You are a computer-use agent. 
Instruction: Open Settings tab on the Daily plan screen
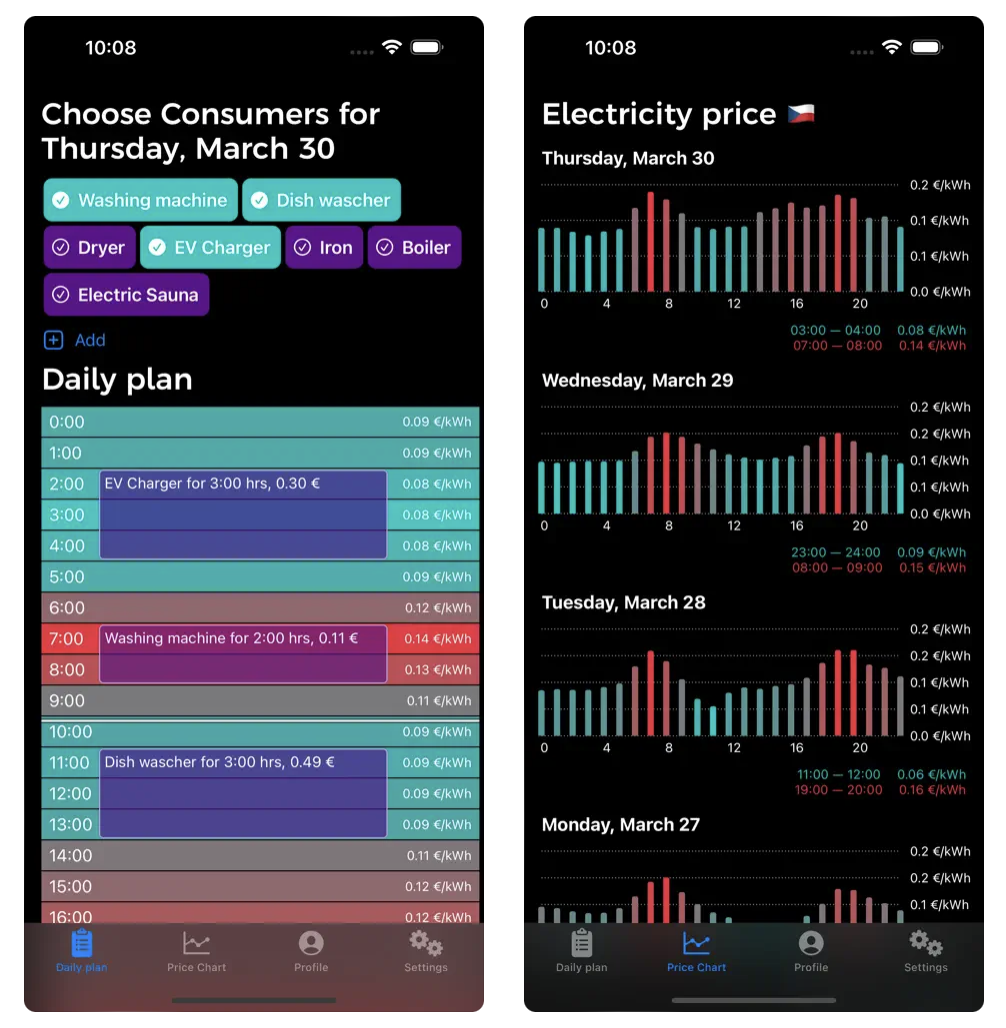pyautogui.click(x=426, y=951)
